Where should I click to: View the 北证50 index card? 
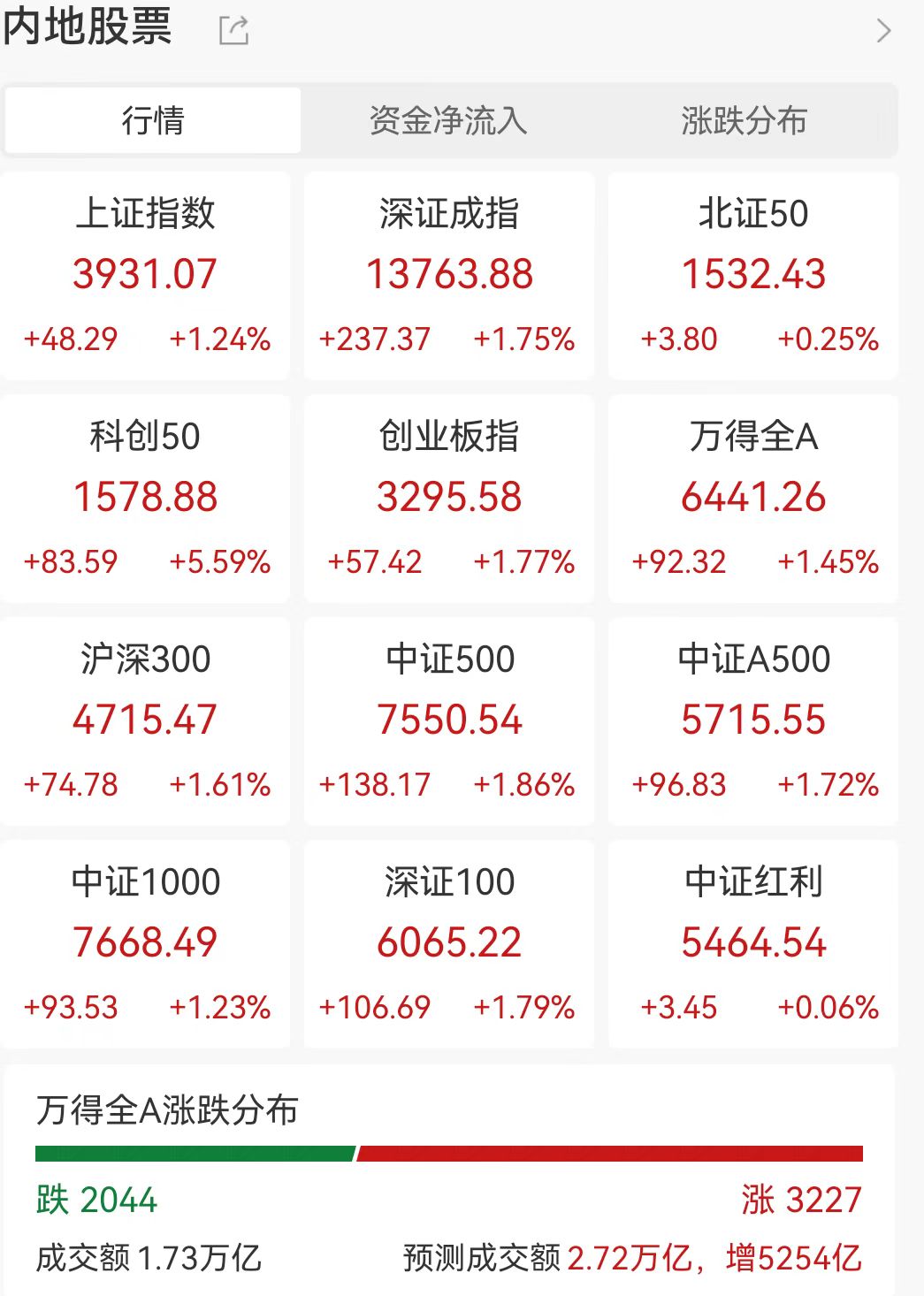(753, 276)
